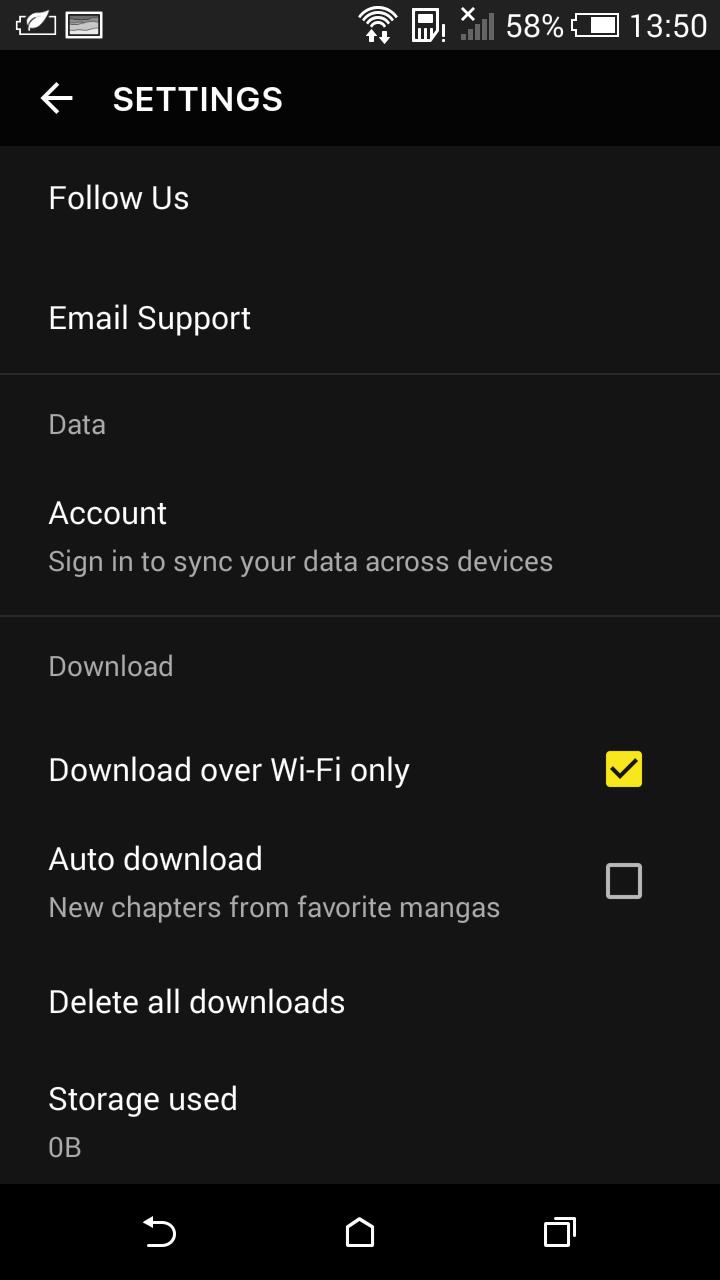Screen dimensions: 720x1280
Task: Open Email Support
Action: point(150,318)
